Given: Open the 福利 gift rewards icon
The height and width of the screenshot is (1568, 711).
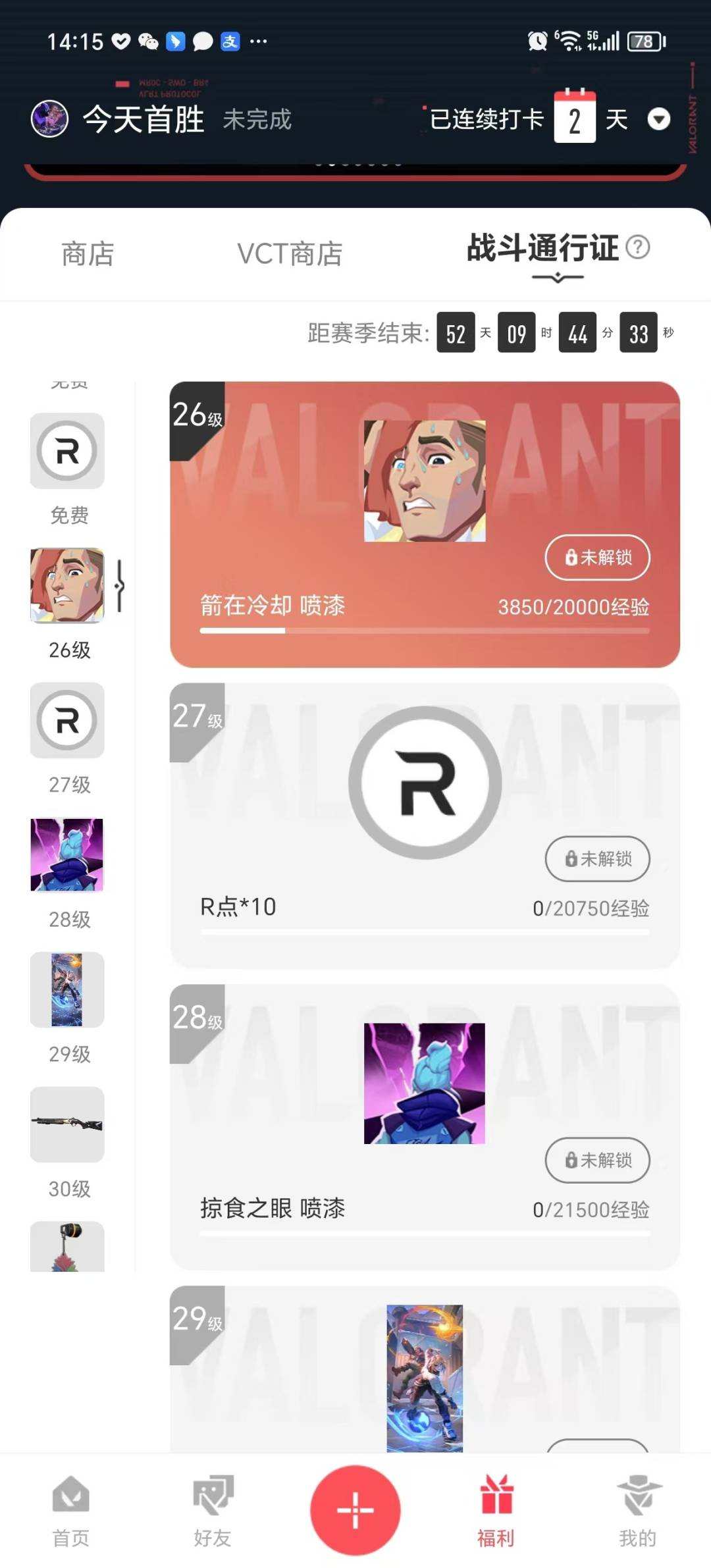Looking at the screenshot, I should point(497,1507).
